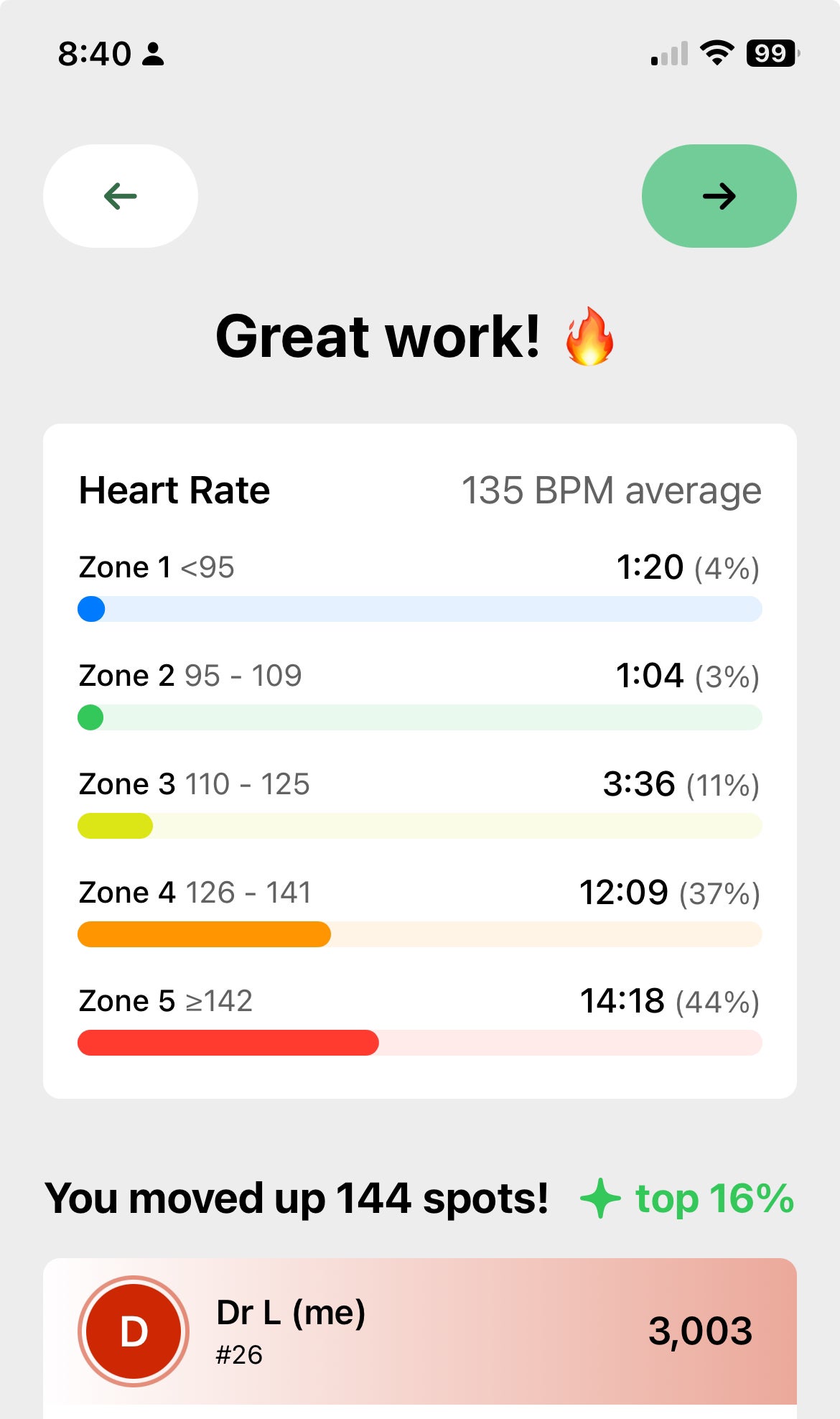The width and height of the screenshot is (840, 1419).
Task: Open Dr L leaderboard row
Action: (420, 1331)
